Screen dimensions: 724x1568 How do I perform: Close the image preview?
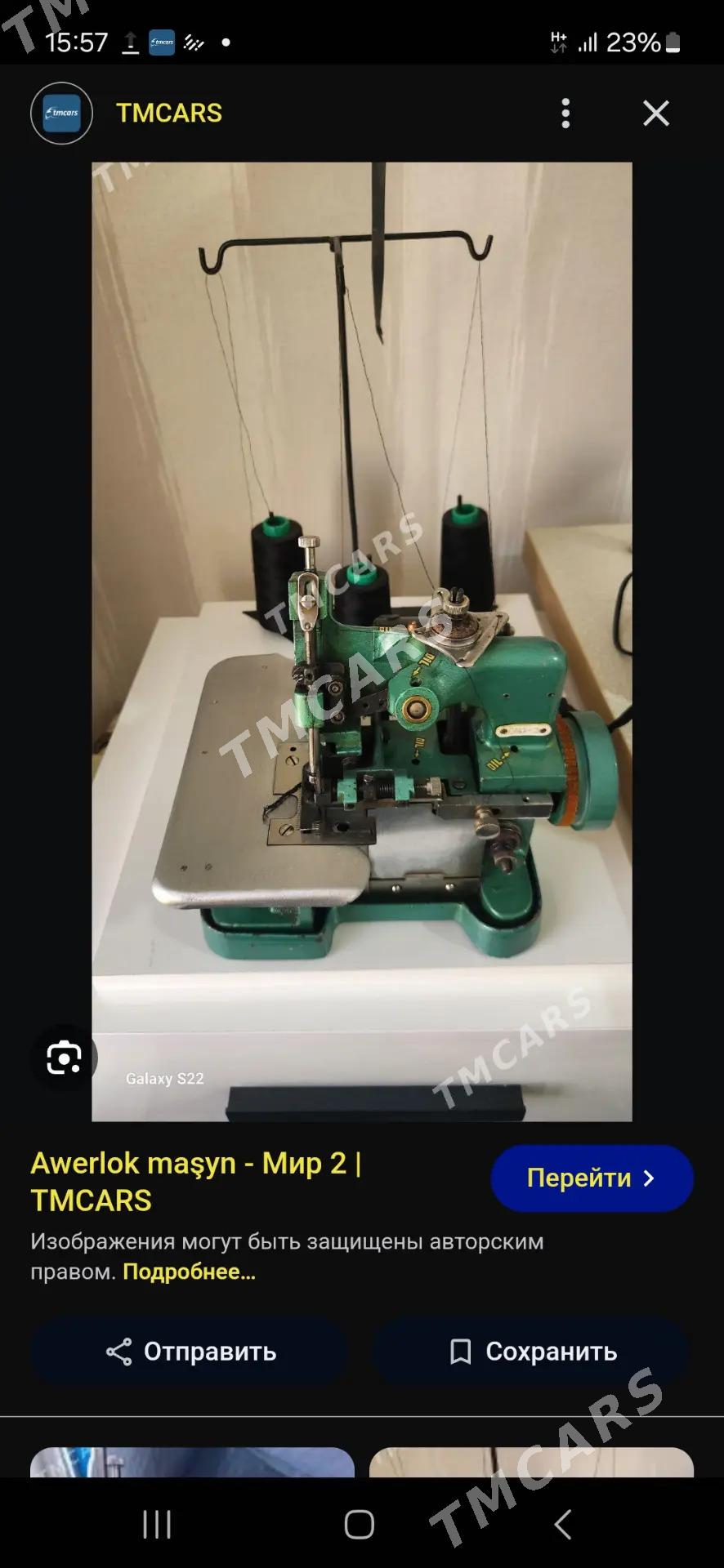[656, 114]
